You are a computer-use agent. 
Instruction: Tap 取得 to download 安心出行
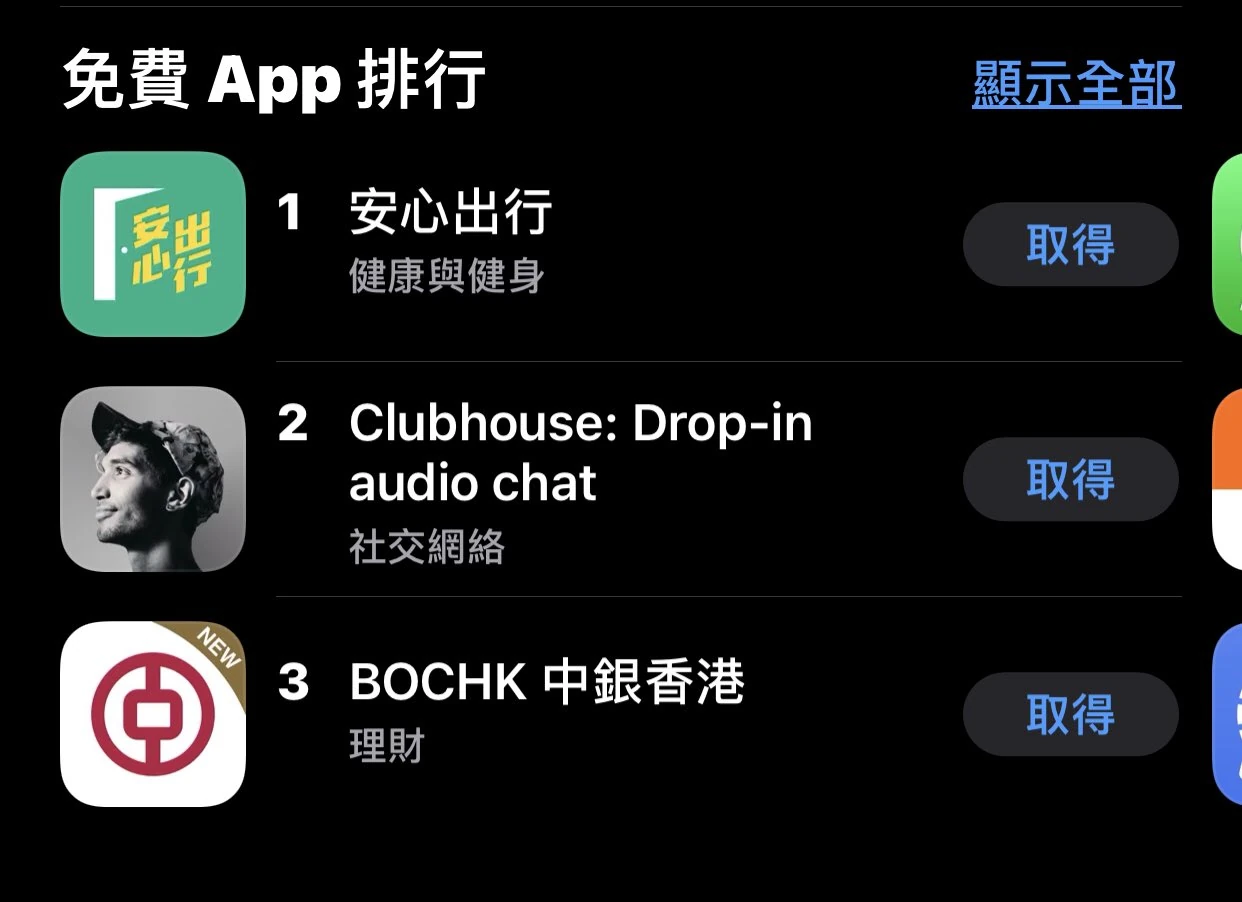[x=1070, y=245]
